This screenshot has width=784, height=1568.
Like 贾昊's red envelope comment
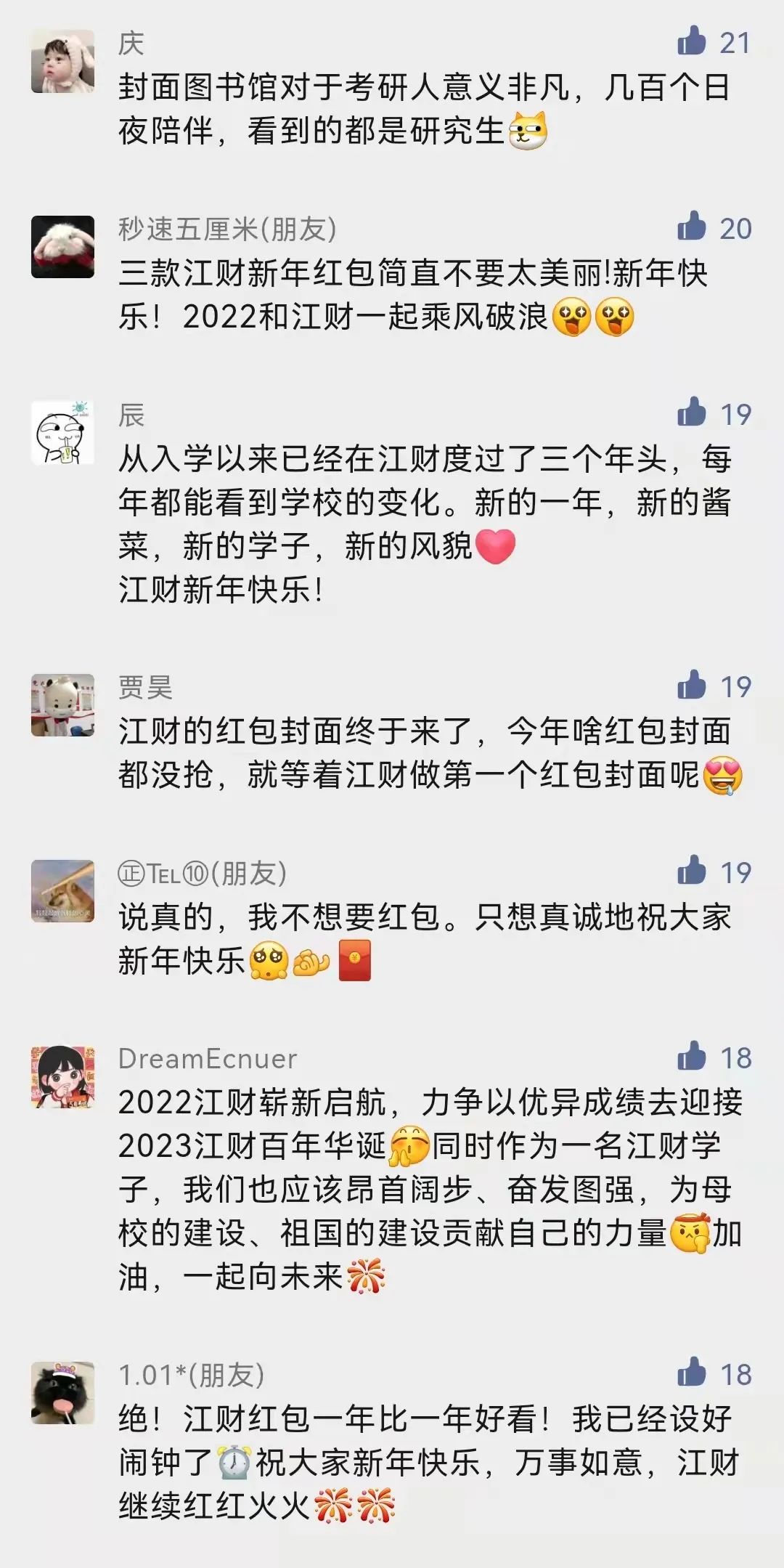(x=691, y=686)
